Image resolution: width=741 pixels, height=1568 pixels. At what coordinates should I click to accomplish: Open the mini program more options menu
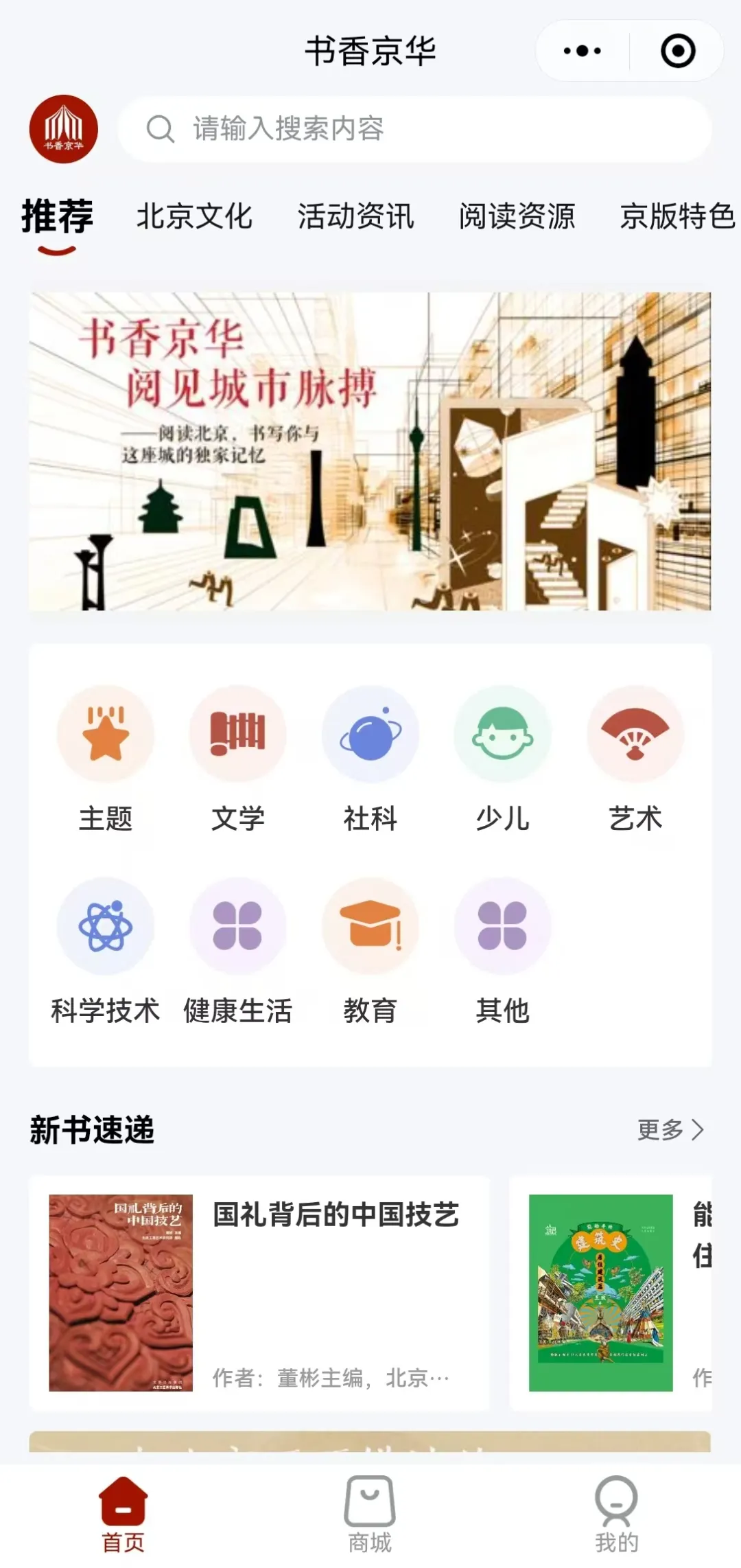(582, 51)
